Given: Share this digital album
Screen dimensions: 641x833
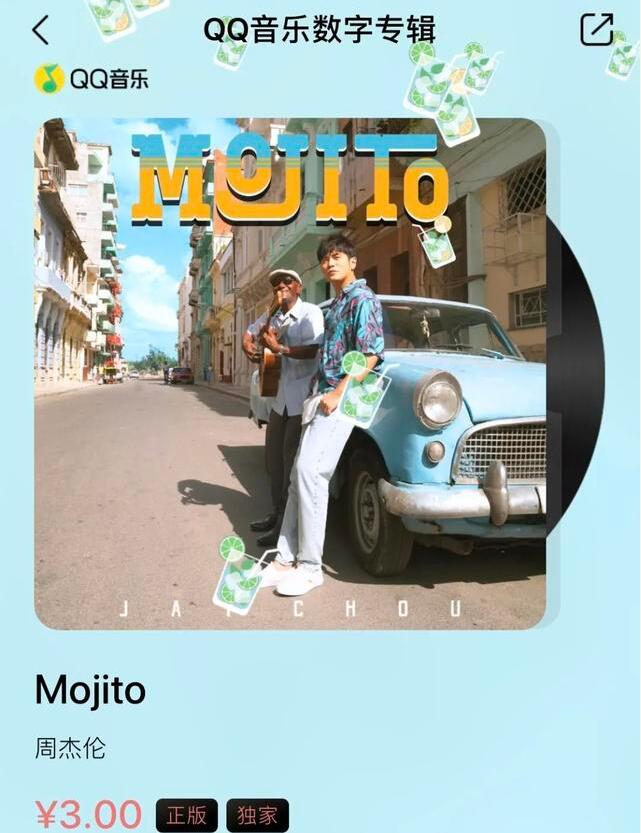Looking at the screenshot, I should tap(597, 30).
